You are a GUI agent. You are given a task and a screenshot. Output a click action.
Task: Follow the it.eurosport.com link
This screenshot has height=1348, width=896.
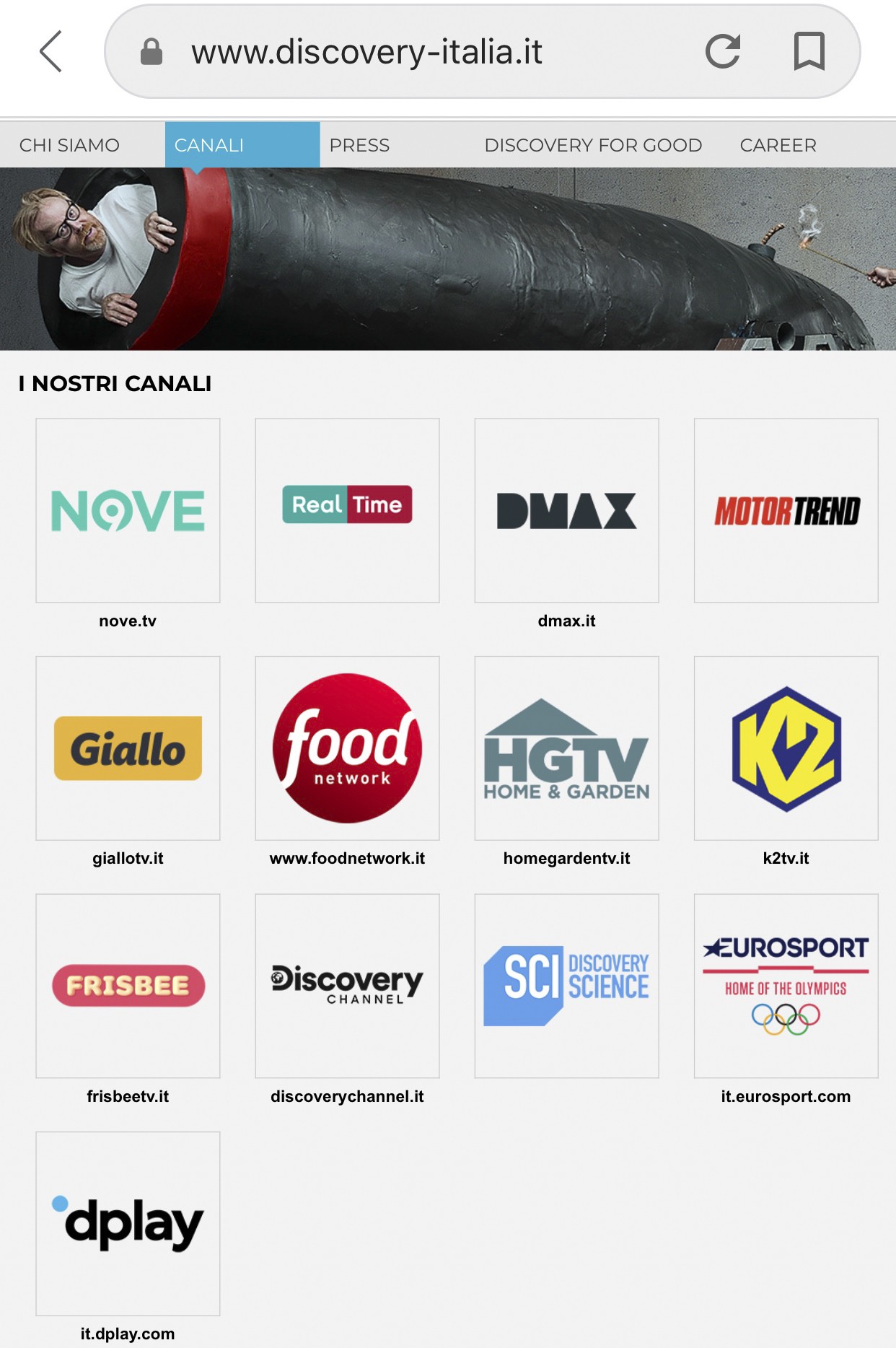786,1096
